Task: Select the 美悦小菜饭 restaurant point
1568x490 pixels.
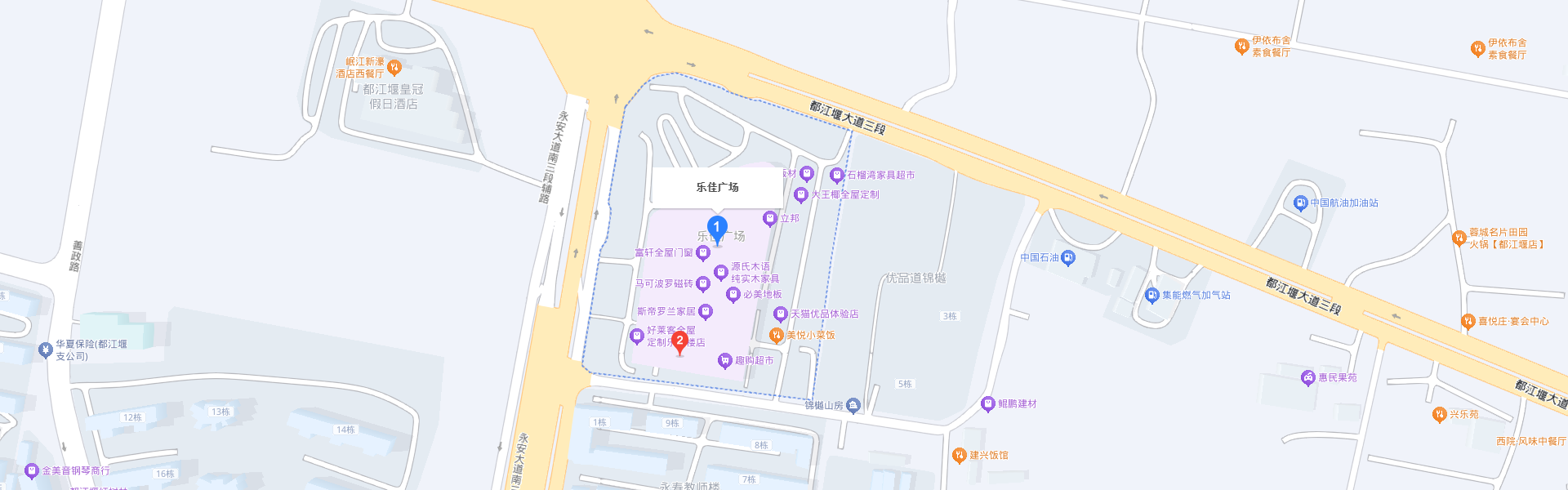Action: (776, 335)
